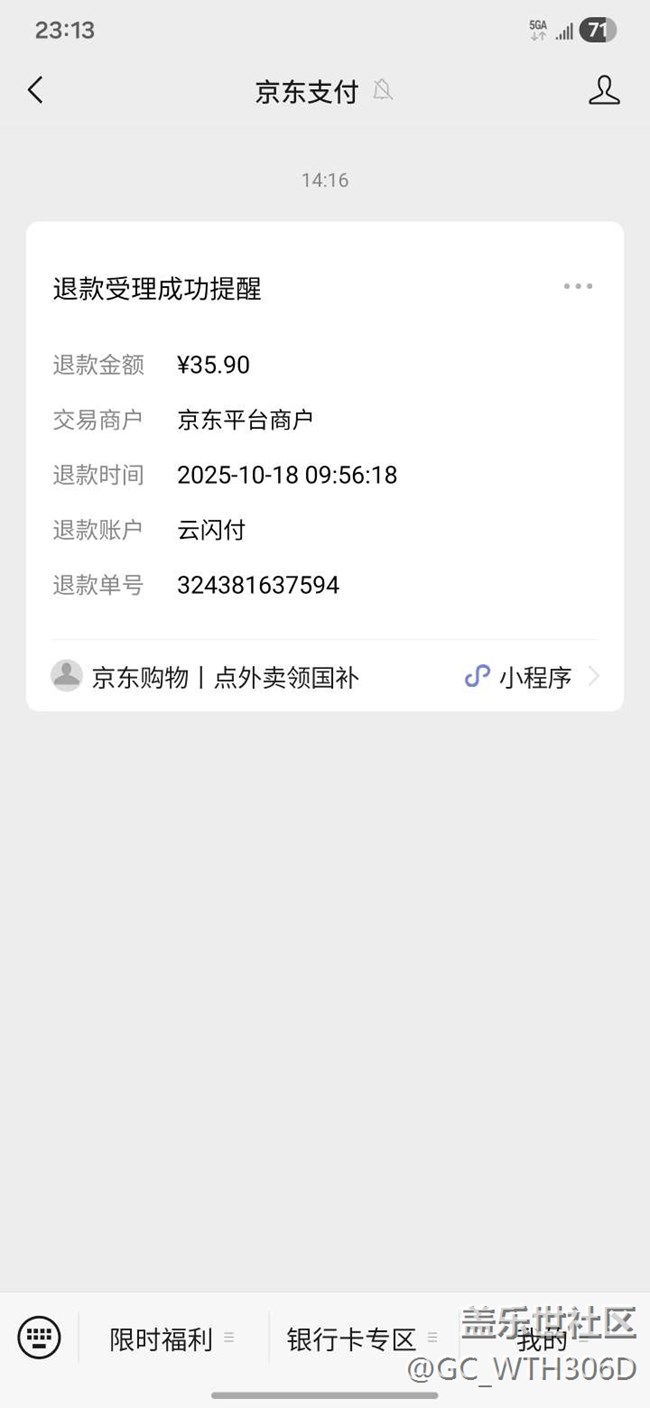Image resolution: width=650 pixels, height=1408 pixels.
Task: Expand the 银行卡专区 menu
Action: coord(362,1339)
